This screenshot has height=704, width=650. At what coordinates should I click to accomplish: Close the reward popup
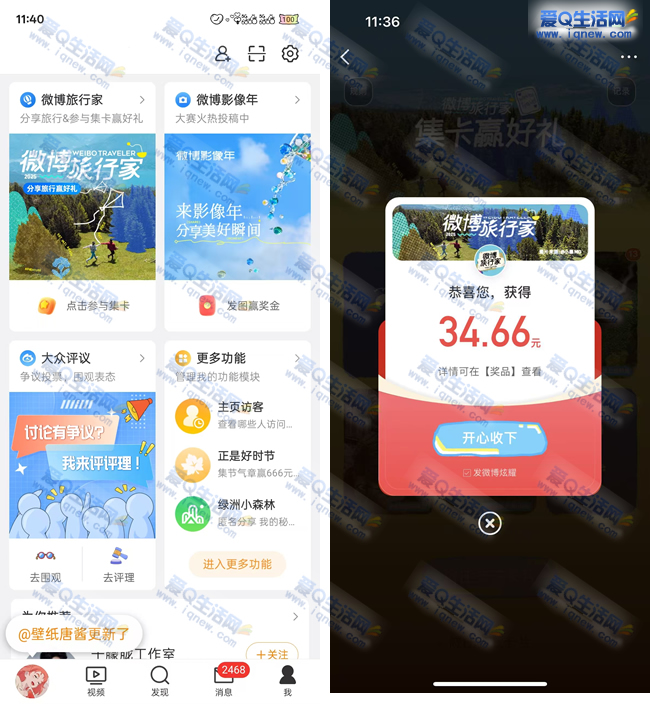point(489,523)
